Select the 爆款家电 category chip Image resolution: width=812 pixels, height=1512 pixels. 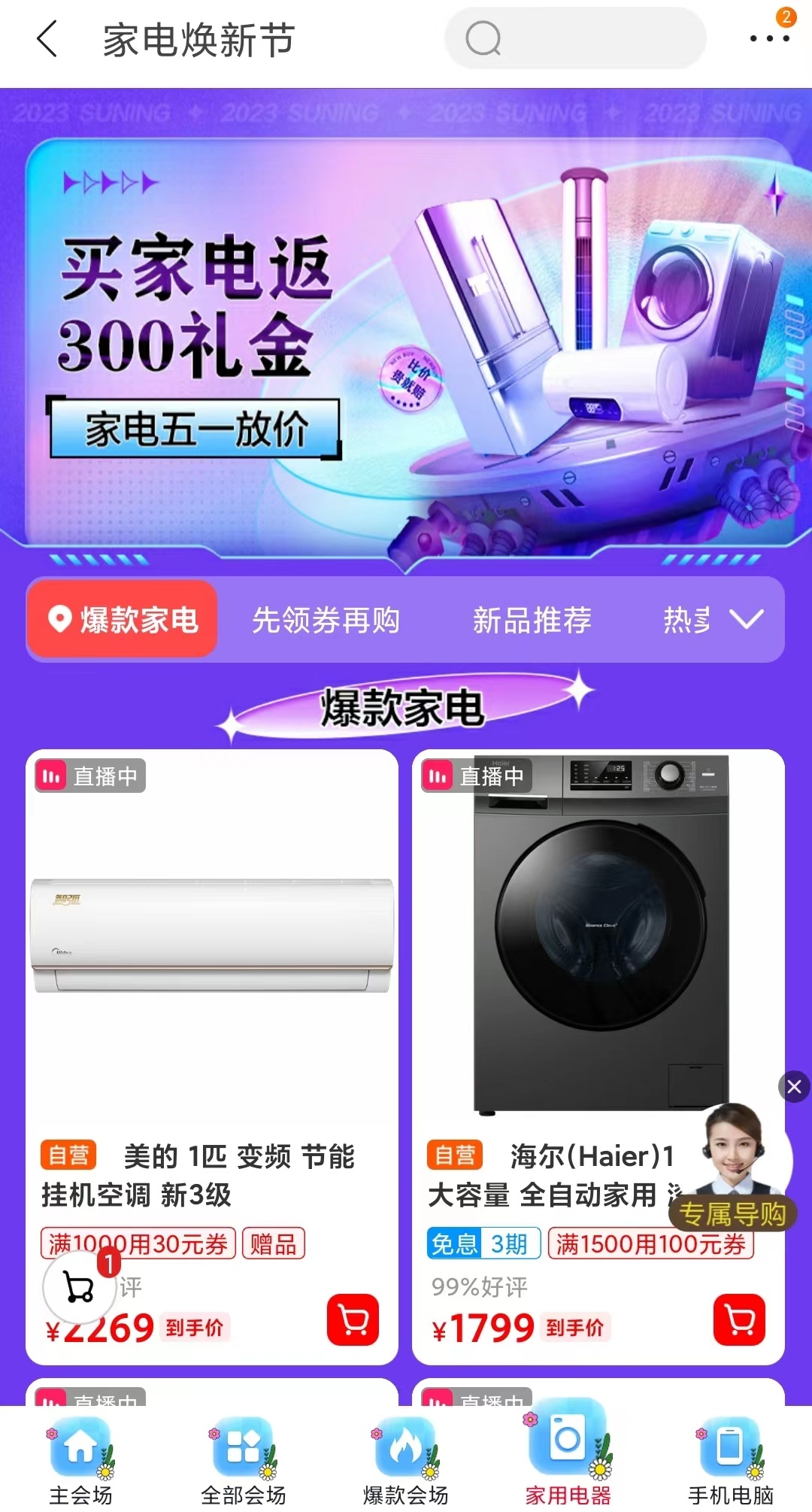pos(123,620)
